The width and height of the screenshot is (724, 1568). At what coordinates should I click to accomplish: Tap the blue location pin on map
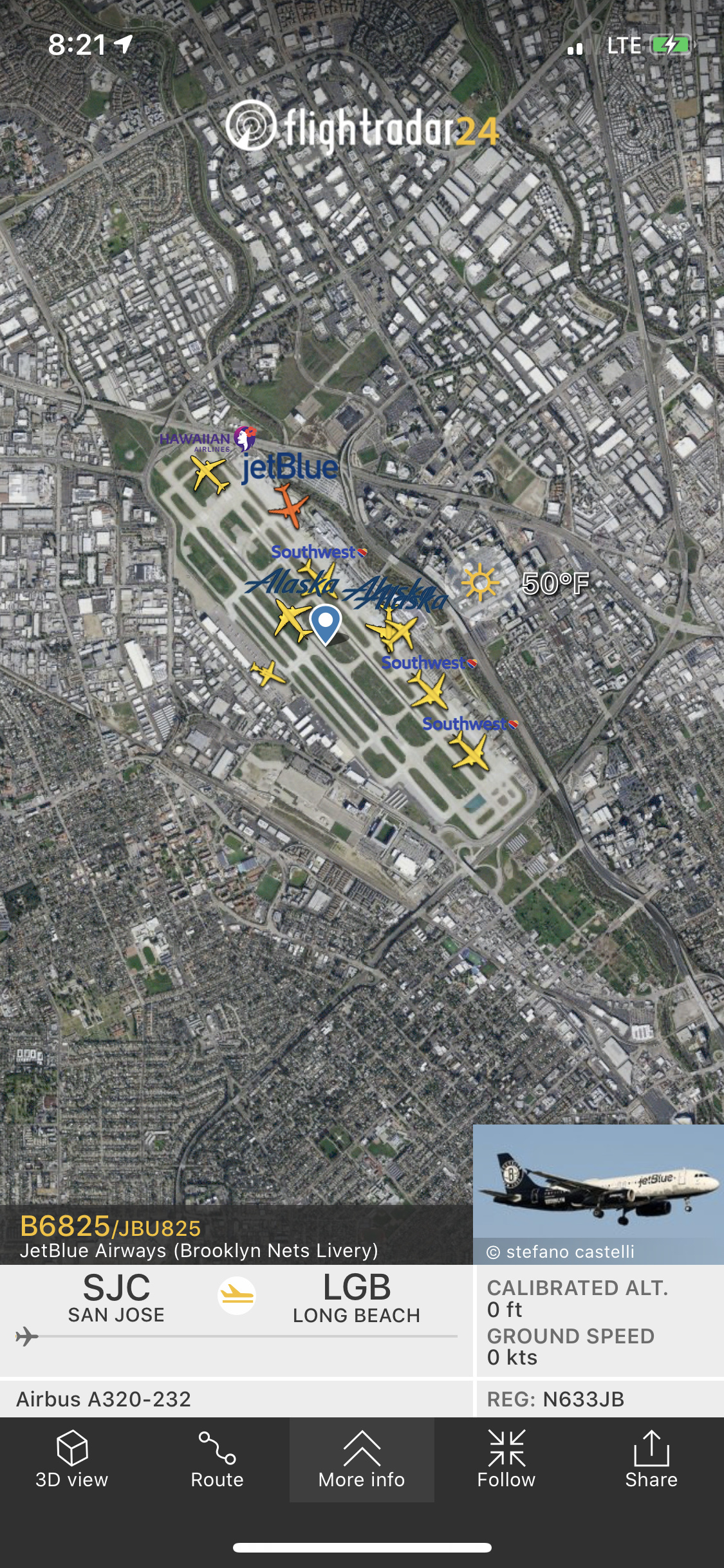(325, 623)
